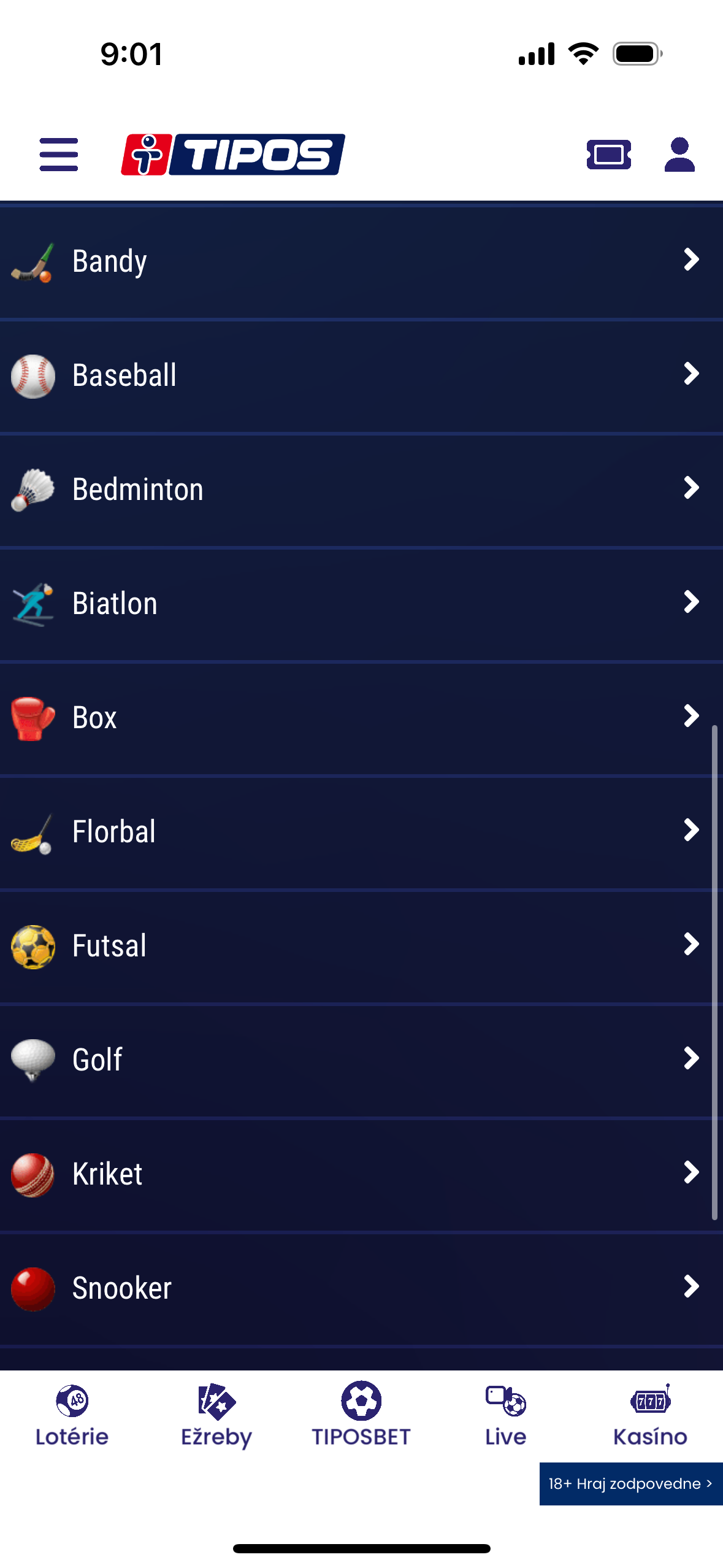Screen dimensions: 723x1568
Task: Open the betting ticket icon
Action: [609, 155]
